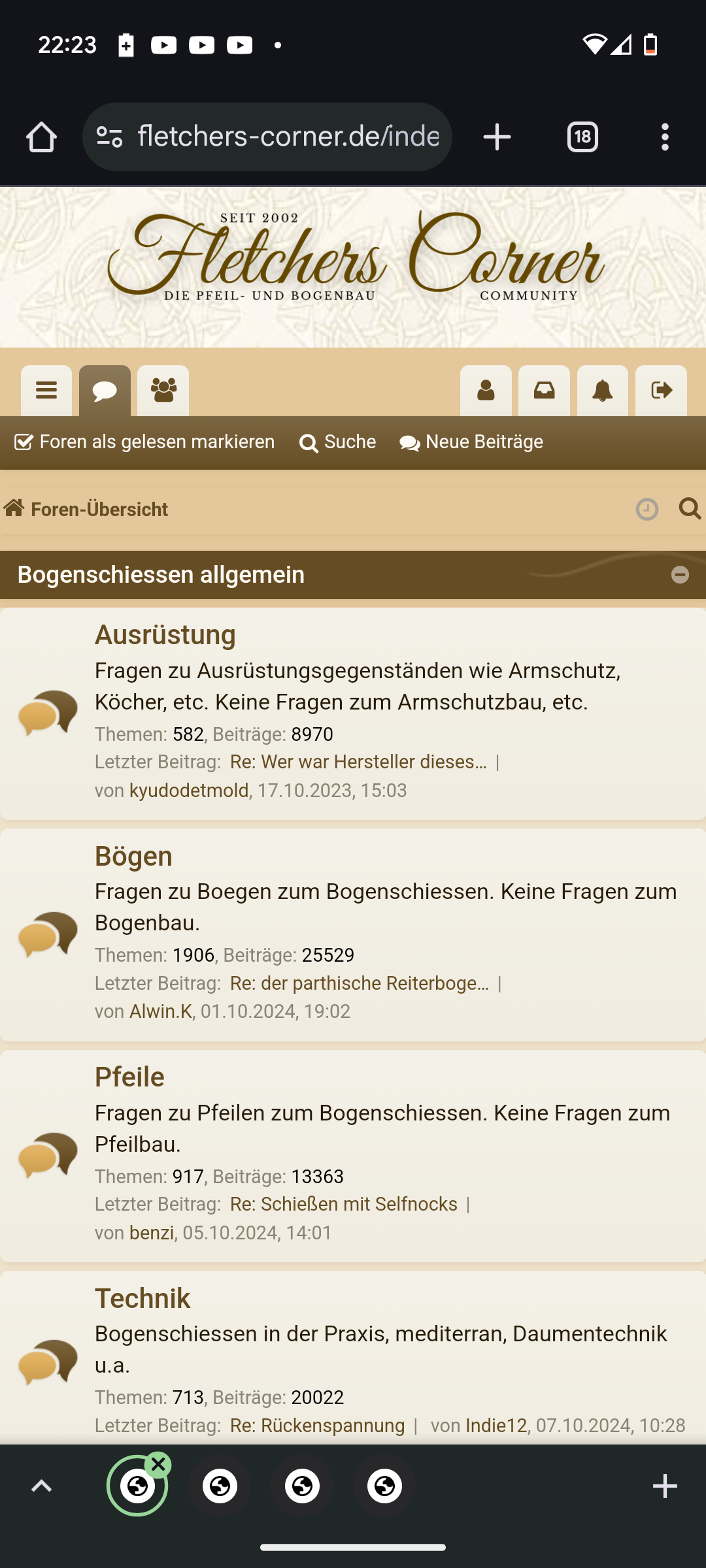Open the members group tab
The image size is (706, 1568).
click(163, 391)
